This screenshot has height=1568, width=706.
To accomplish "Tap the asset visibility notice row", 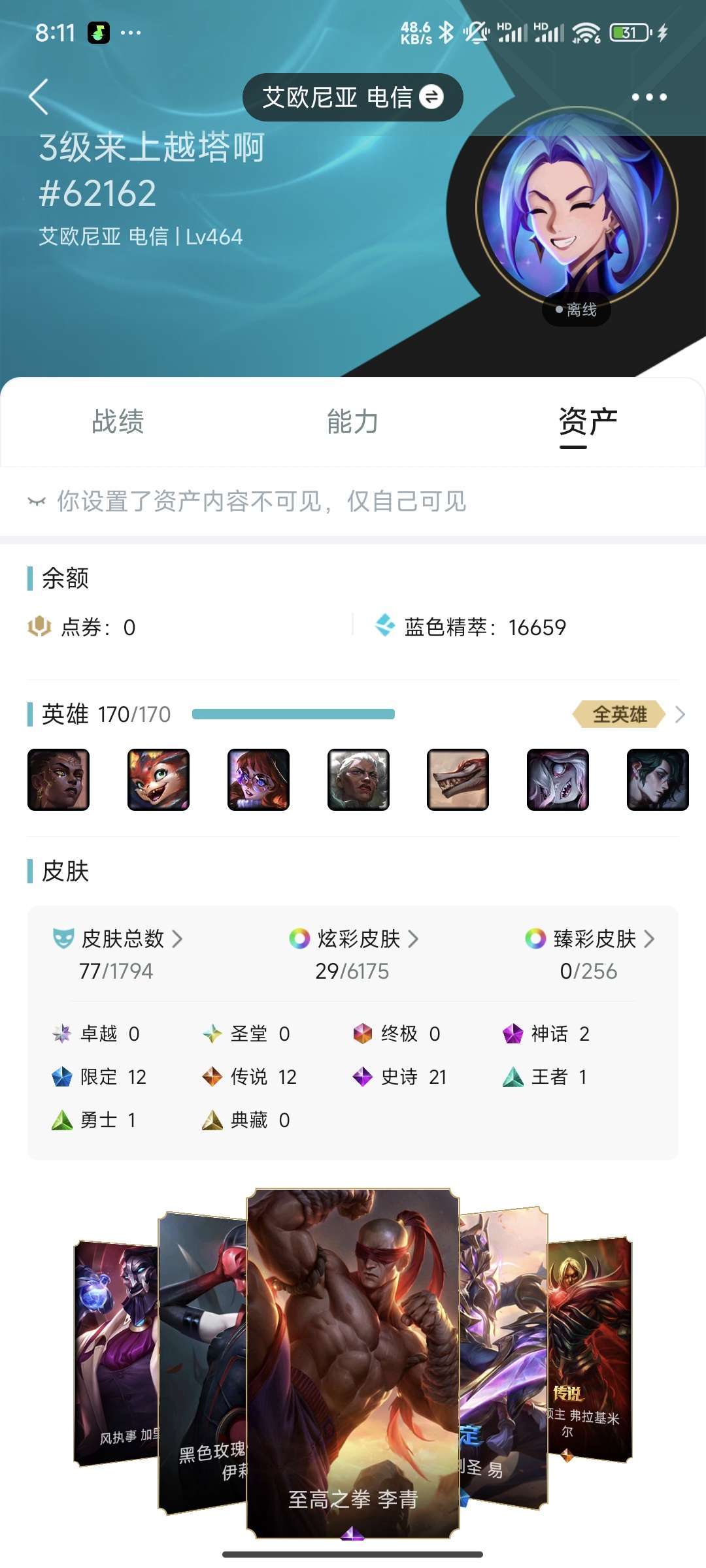I will 353,501.
